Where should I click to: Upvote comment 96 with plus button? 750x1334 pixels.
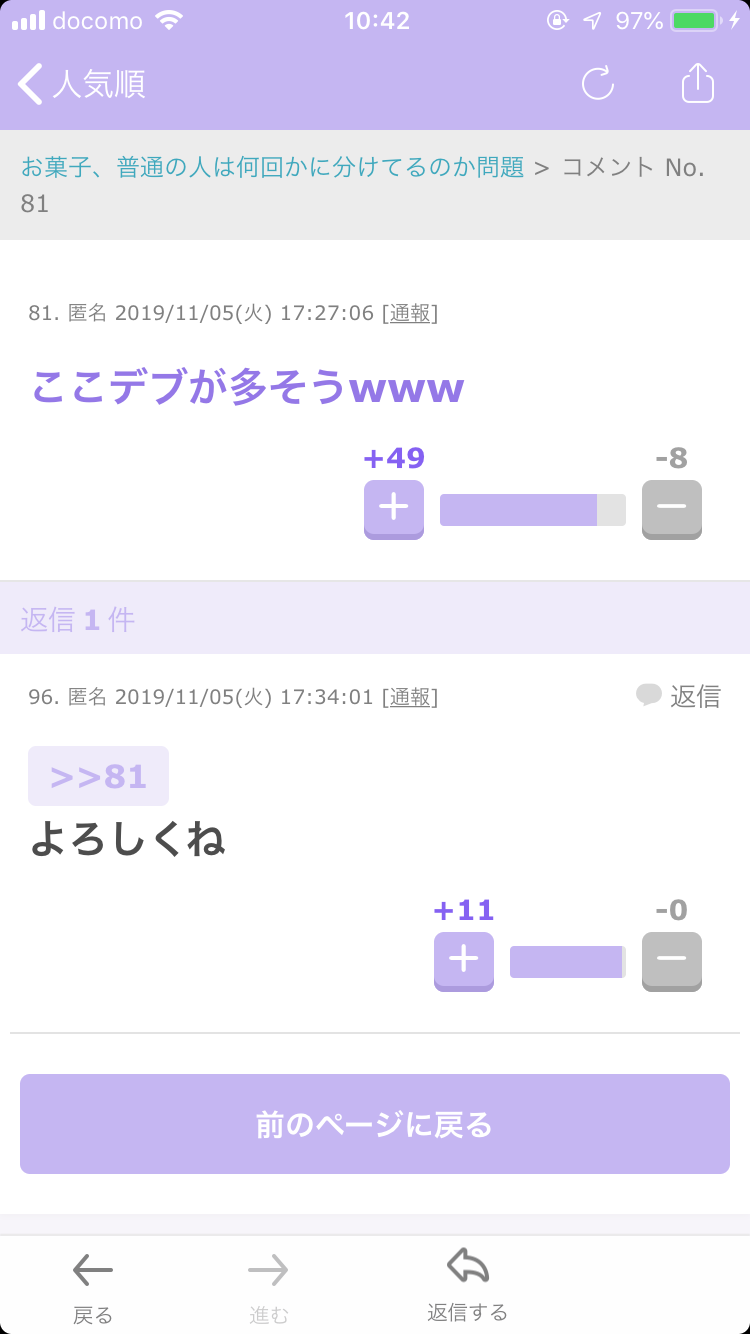pos(464,961)
